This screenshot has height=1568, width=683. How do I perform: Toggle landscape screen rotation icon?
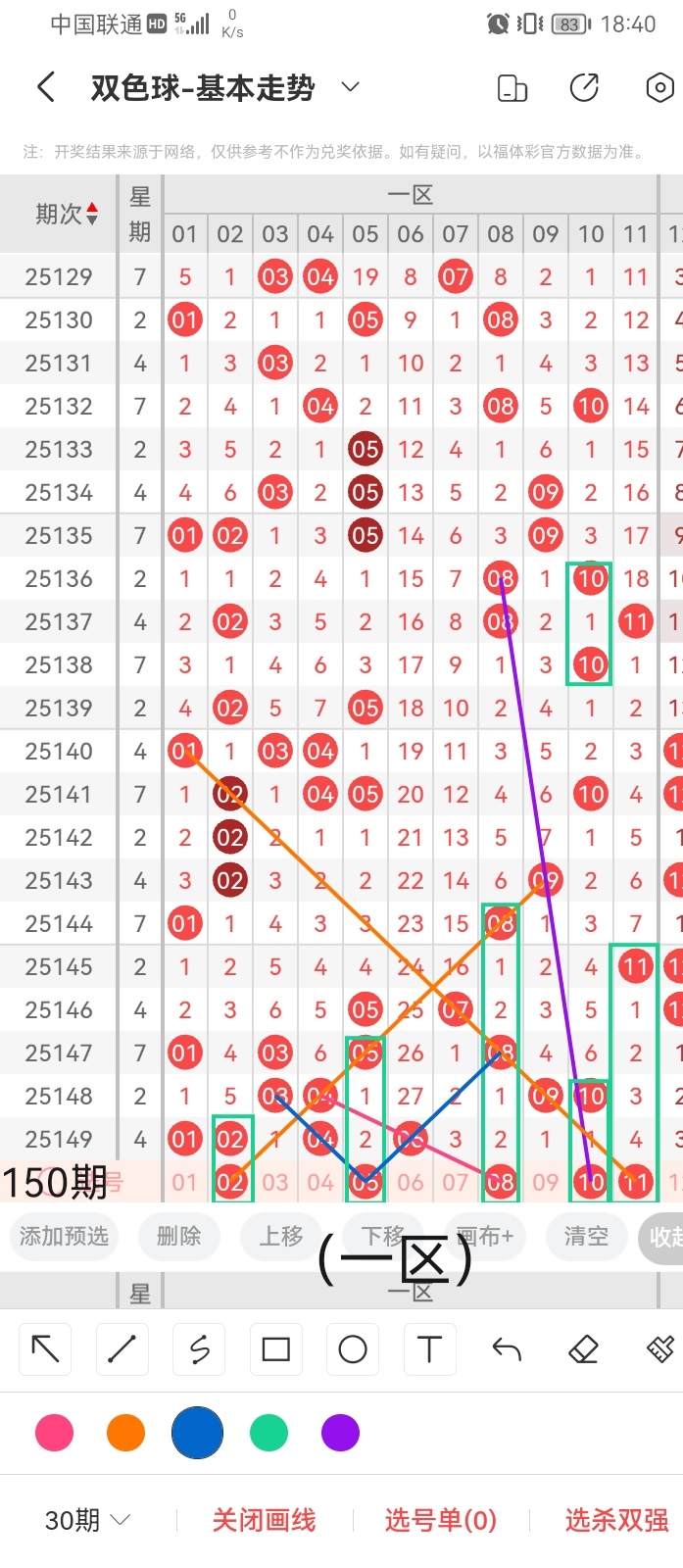coord(512,88)
